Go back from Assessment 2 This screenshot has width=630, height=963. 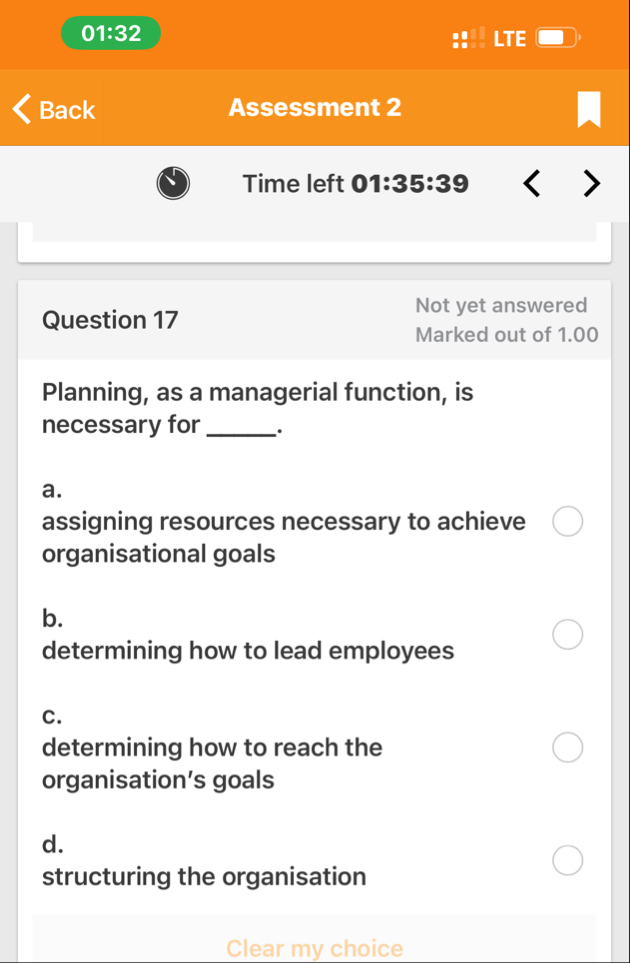tap(54, 109)
